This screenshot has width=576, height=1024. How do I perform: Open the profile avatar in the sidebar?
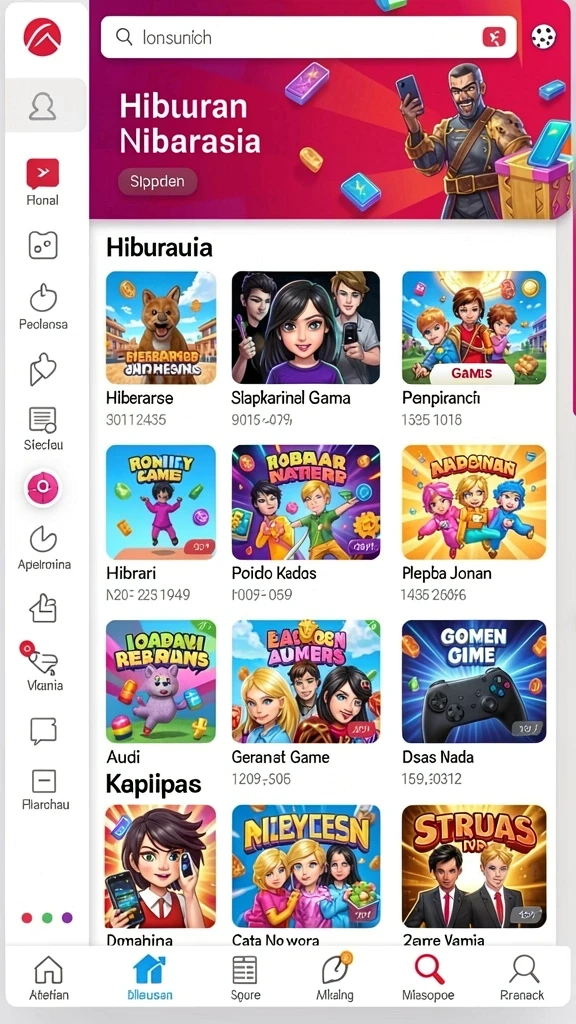coord(43,105)
